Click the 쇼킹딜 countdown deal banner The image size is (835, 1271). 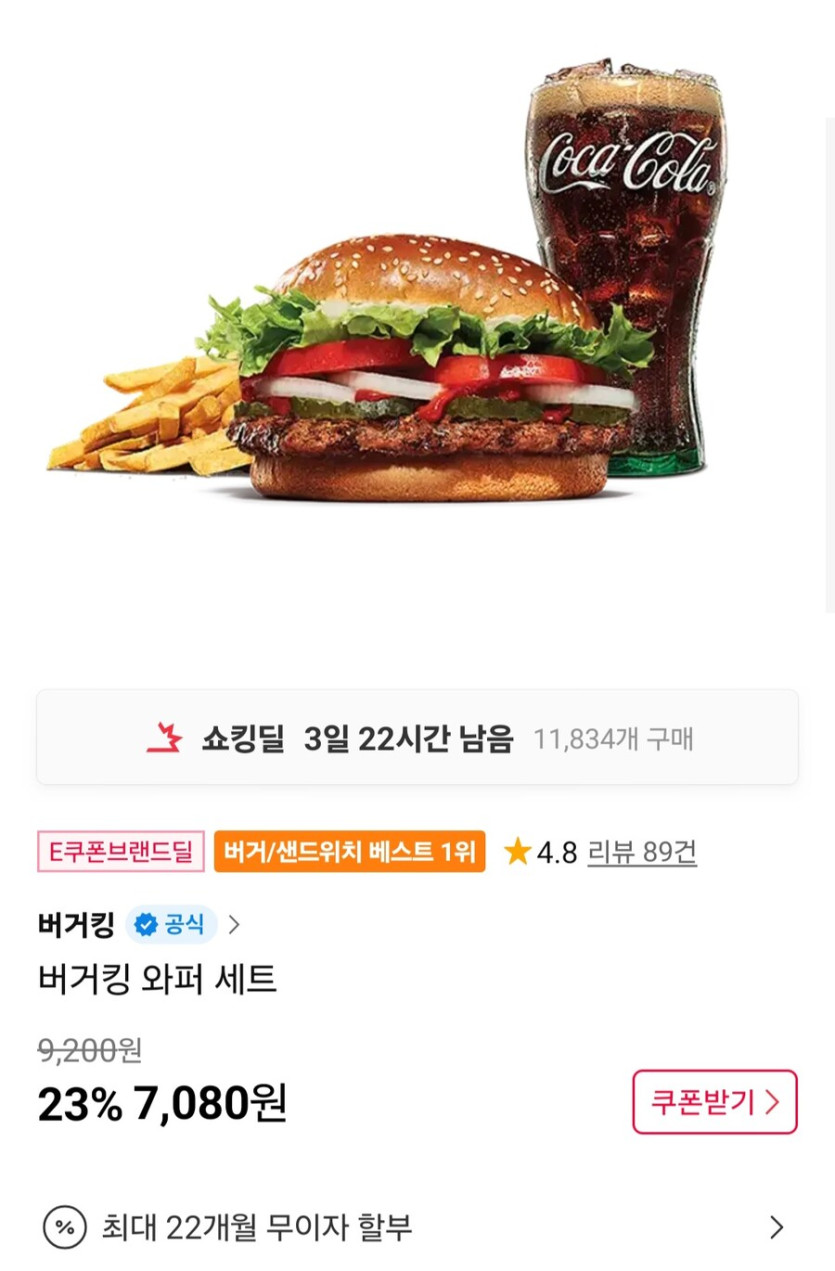[x=417, y=737]
